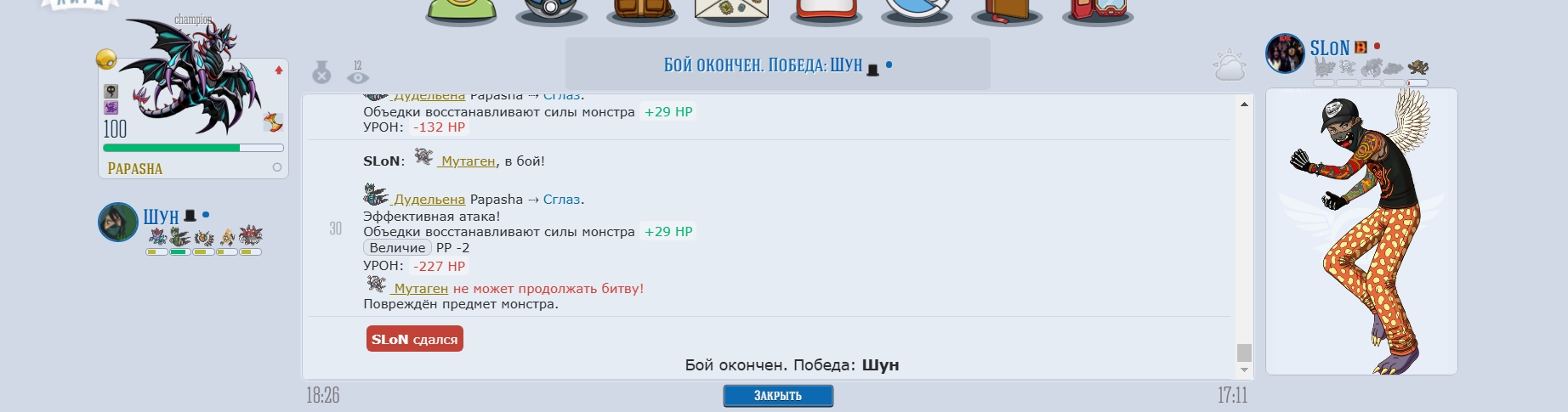1568x412 pixels.
Task: Open SLON's trainer profile name
Action: [x=1329, y=48]
